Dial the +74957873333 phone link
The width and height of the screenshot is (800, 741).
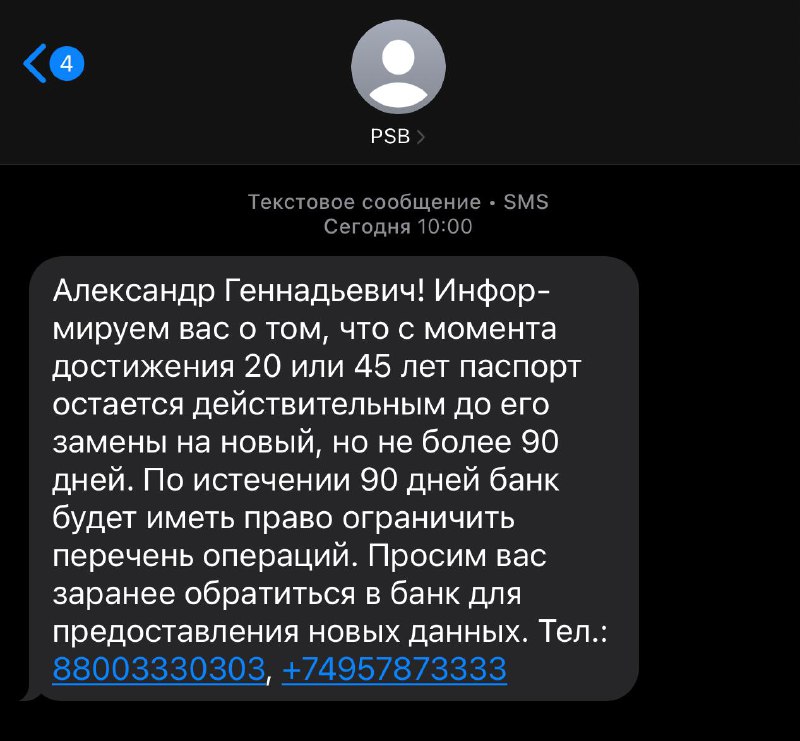click(394, 669)
